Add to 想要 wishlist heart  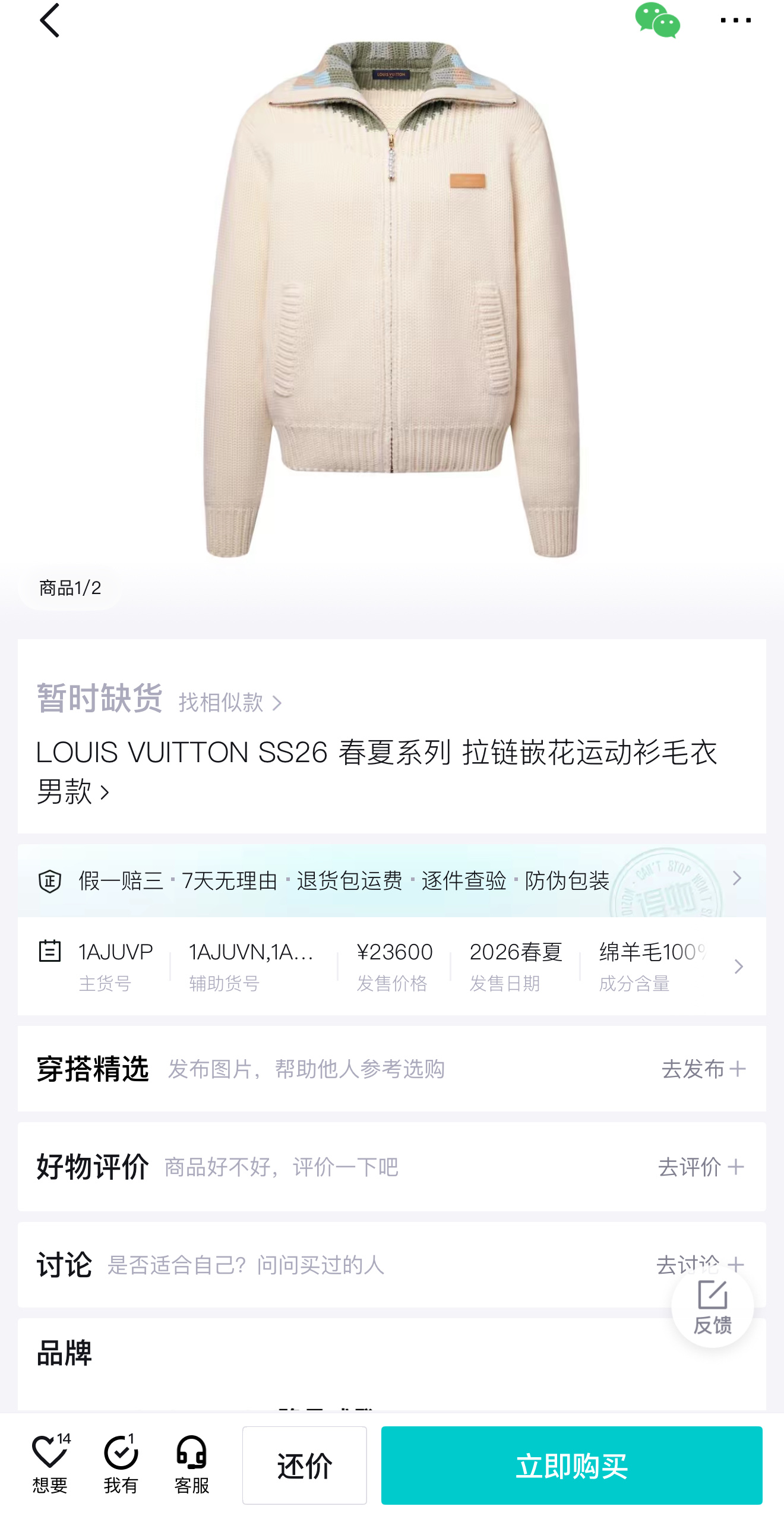tap(50, 1464)
